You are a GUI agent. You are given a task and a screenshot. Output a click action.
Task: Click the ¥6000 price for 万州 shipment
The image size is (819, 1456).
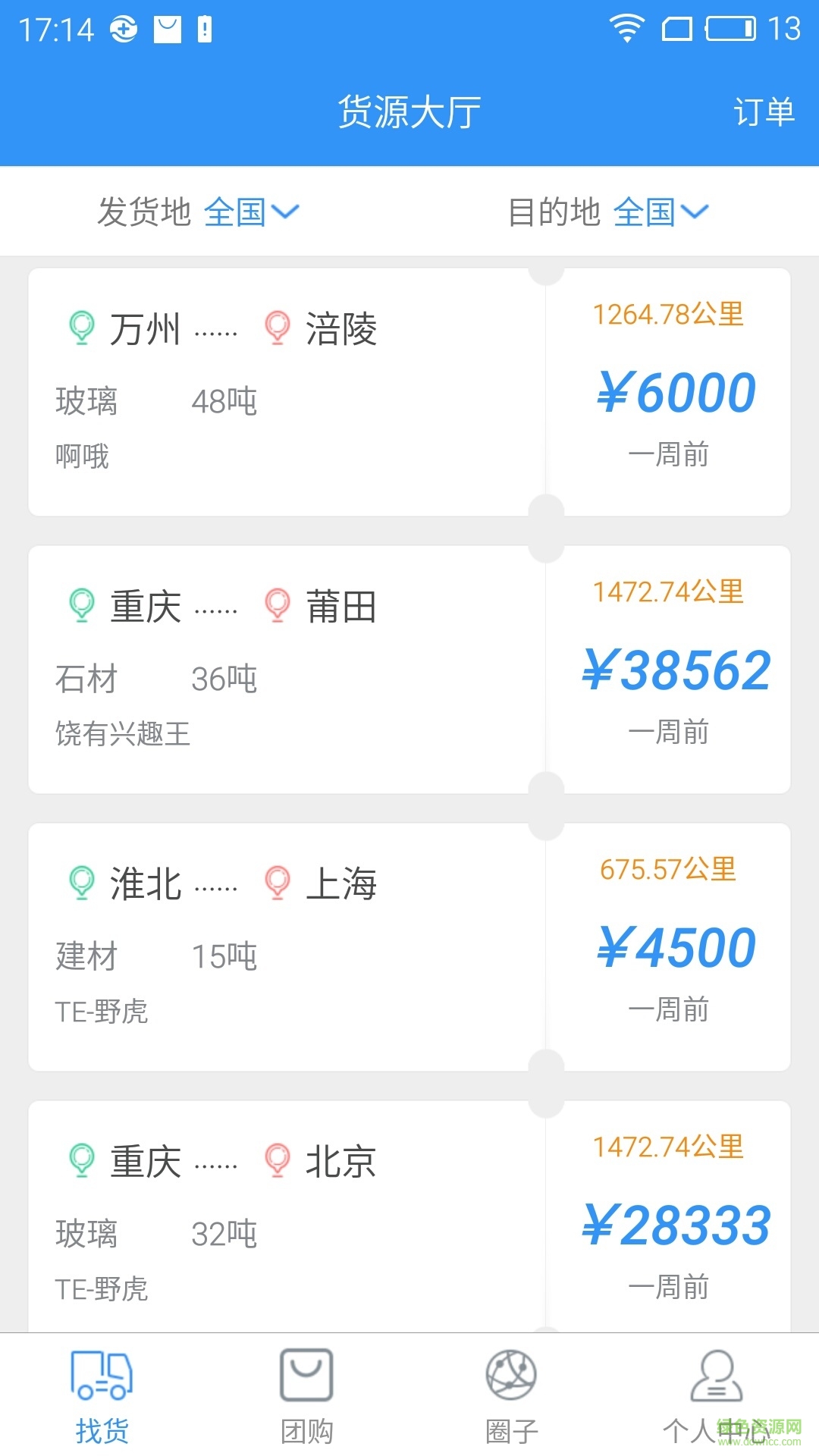point(677,391)
